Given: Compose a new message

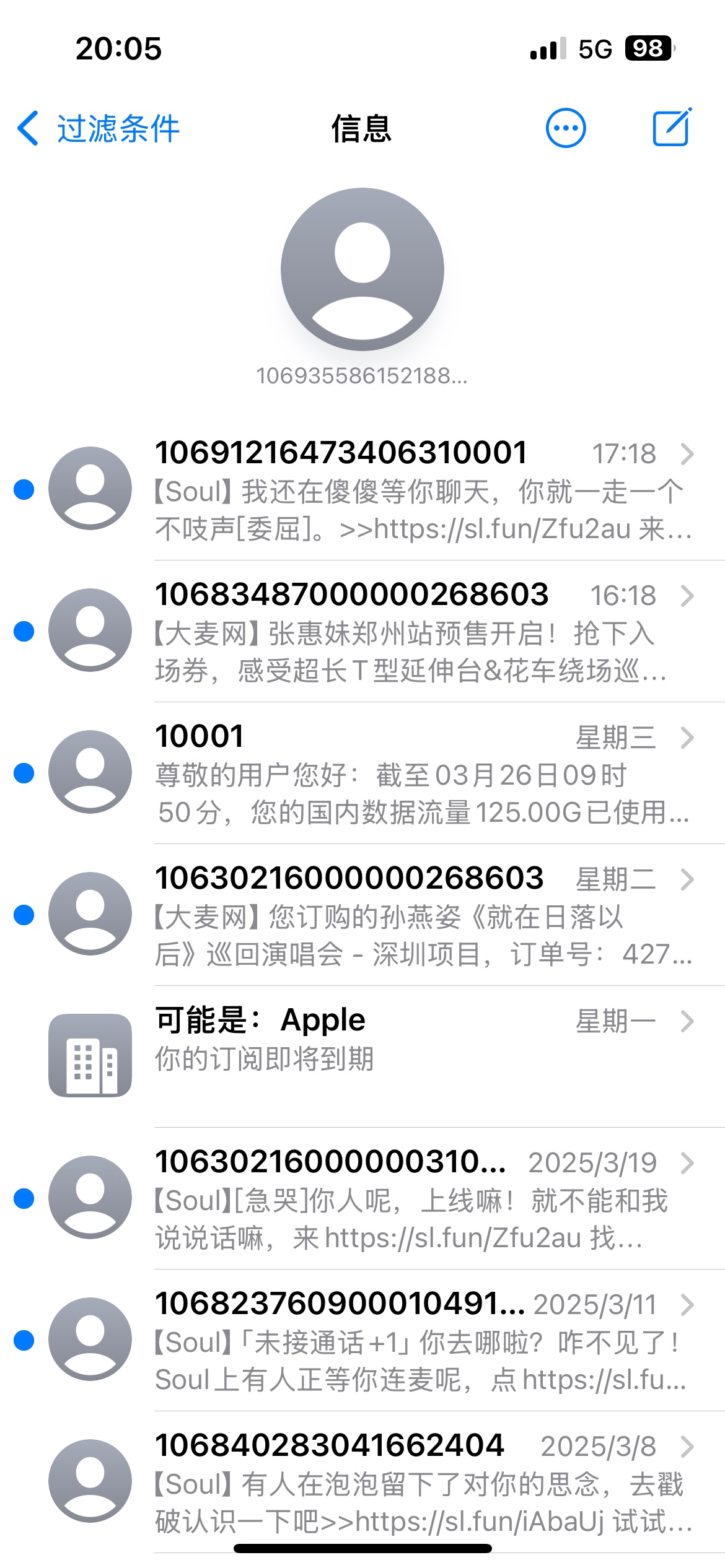Looking at the screenshot, I should 672,127.
